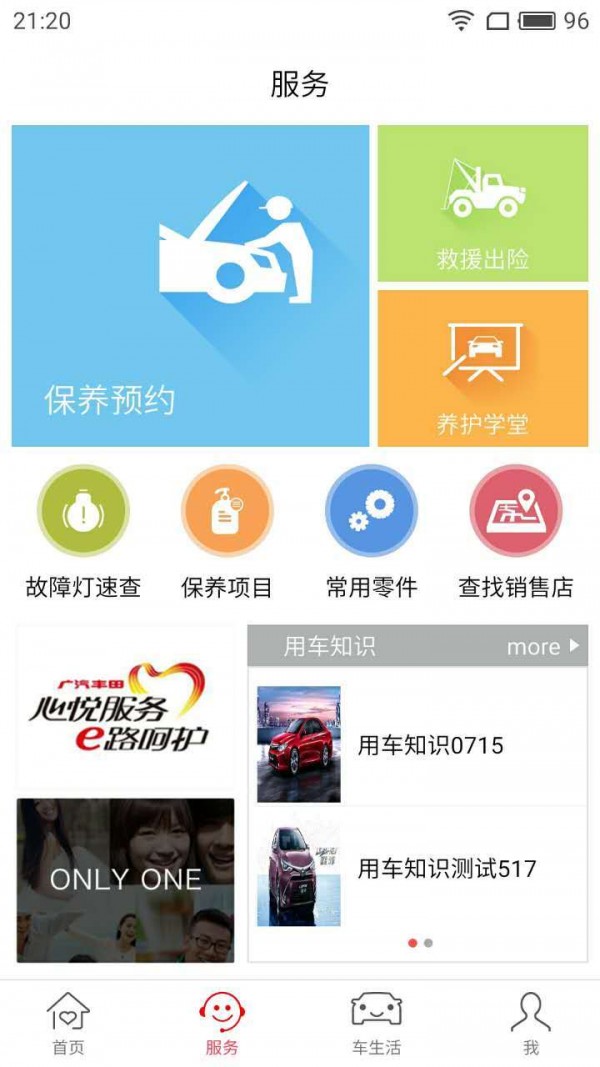
Task: Find a dealer via 查找销售店
Action: point(516,532)
